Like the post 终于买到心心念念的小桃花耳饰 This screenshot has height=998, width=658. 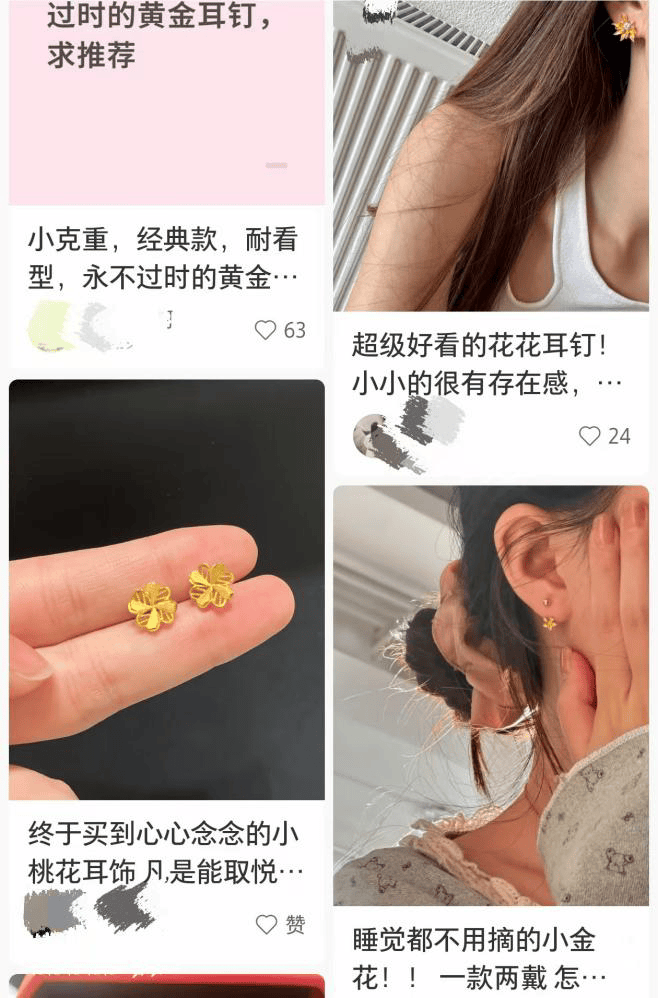coord(266,924)
